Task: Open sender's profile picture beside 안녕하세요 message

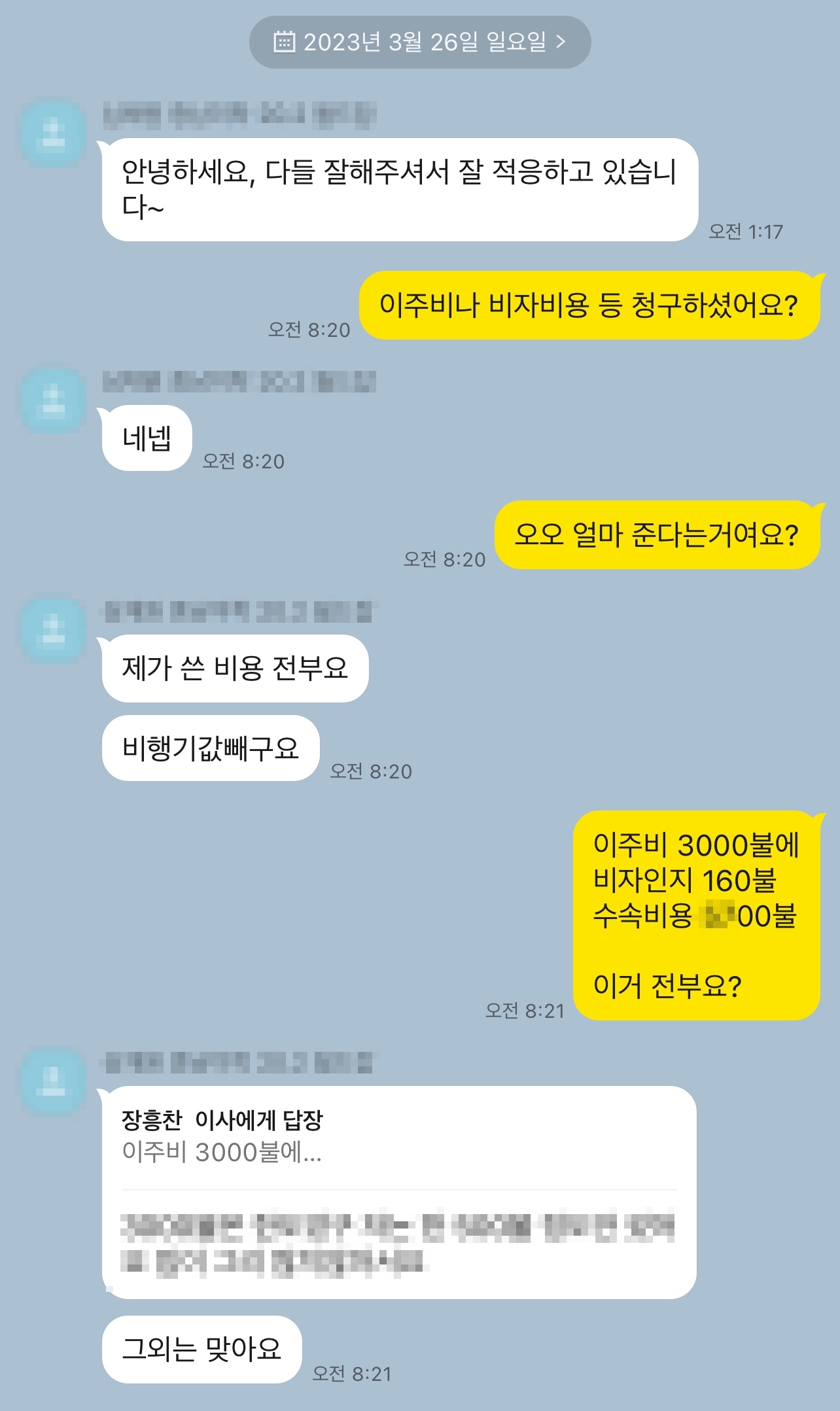Action: tap(54, 134)
